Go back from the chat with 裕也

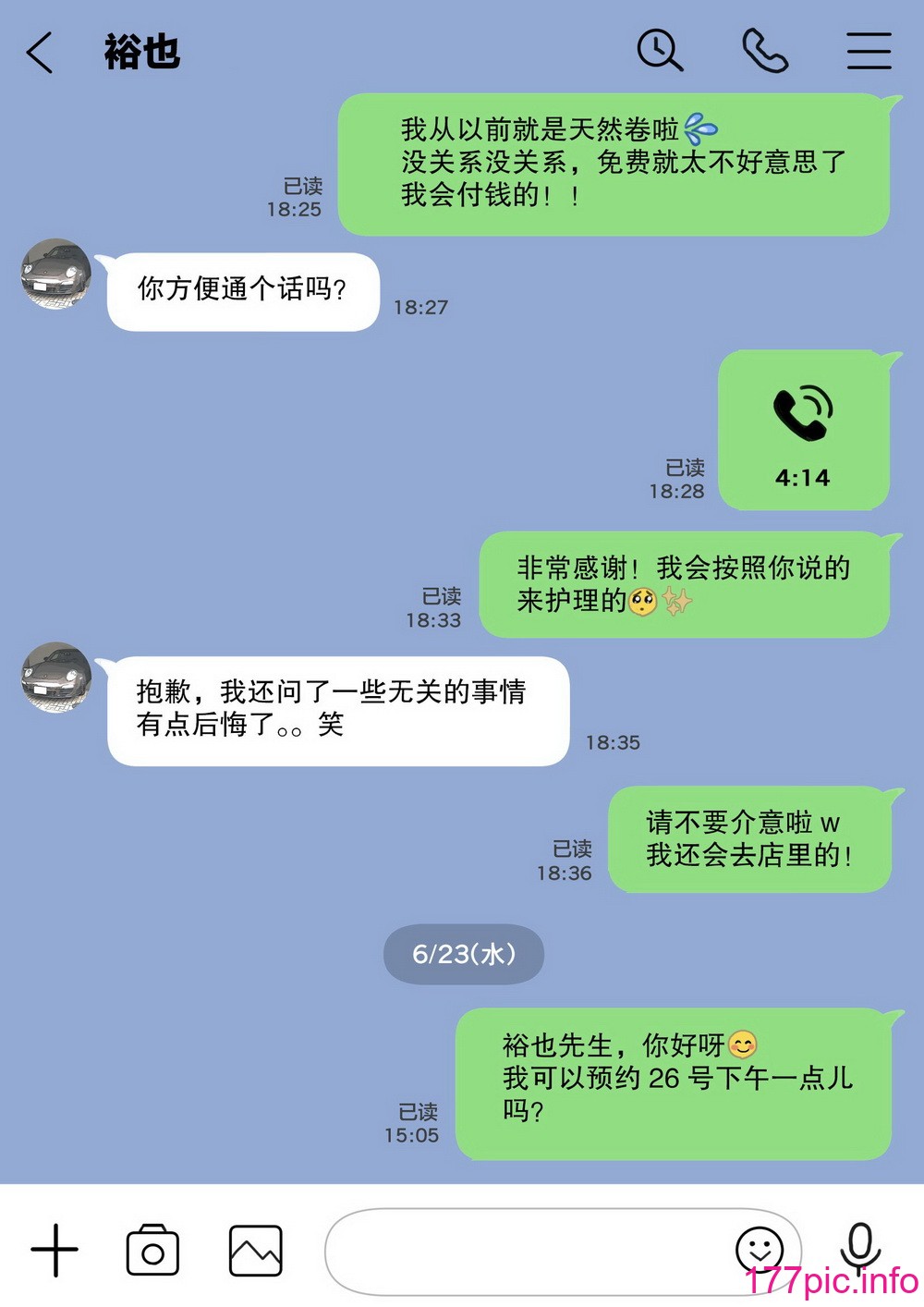(39, 52)
